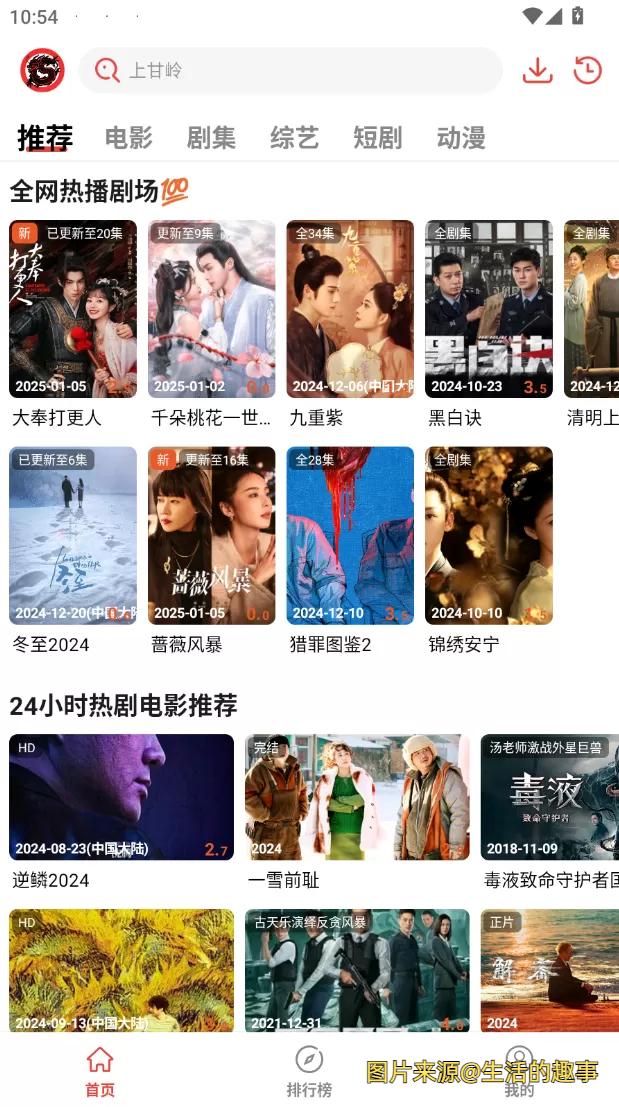Open the series 黑白诀

click(488, 309)
